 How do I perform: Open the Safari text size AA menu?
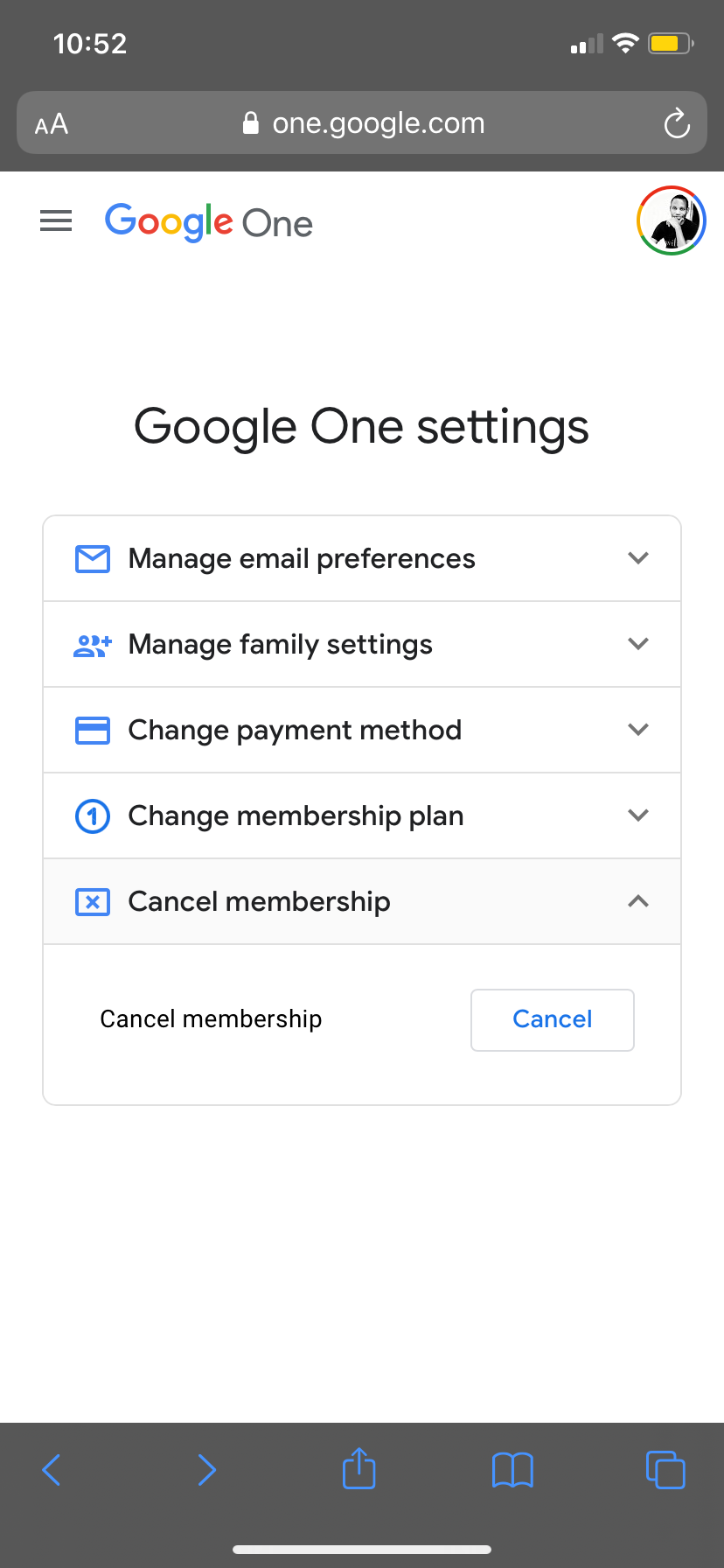(x=51, y=122)
